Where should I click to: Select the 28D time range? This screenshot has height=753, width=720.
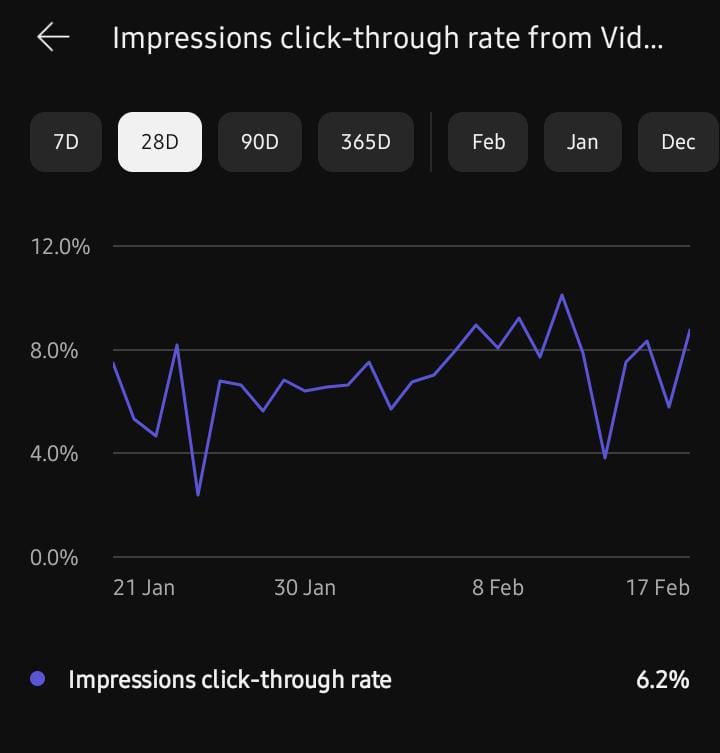160,142
